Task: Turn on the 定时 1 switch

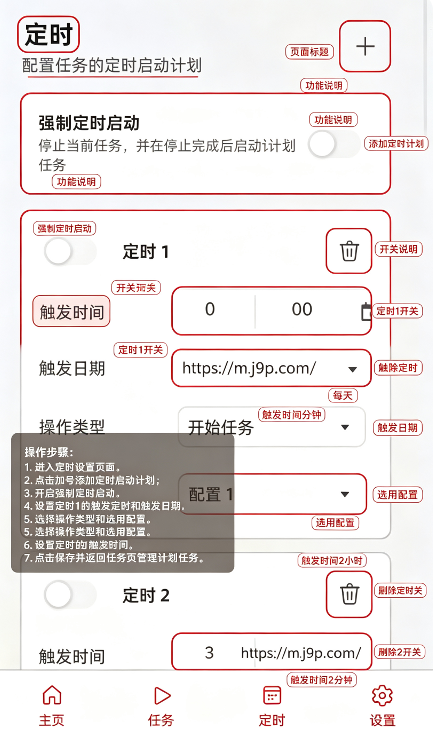Action: [70, 251]
